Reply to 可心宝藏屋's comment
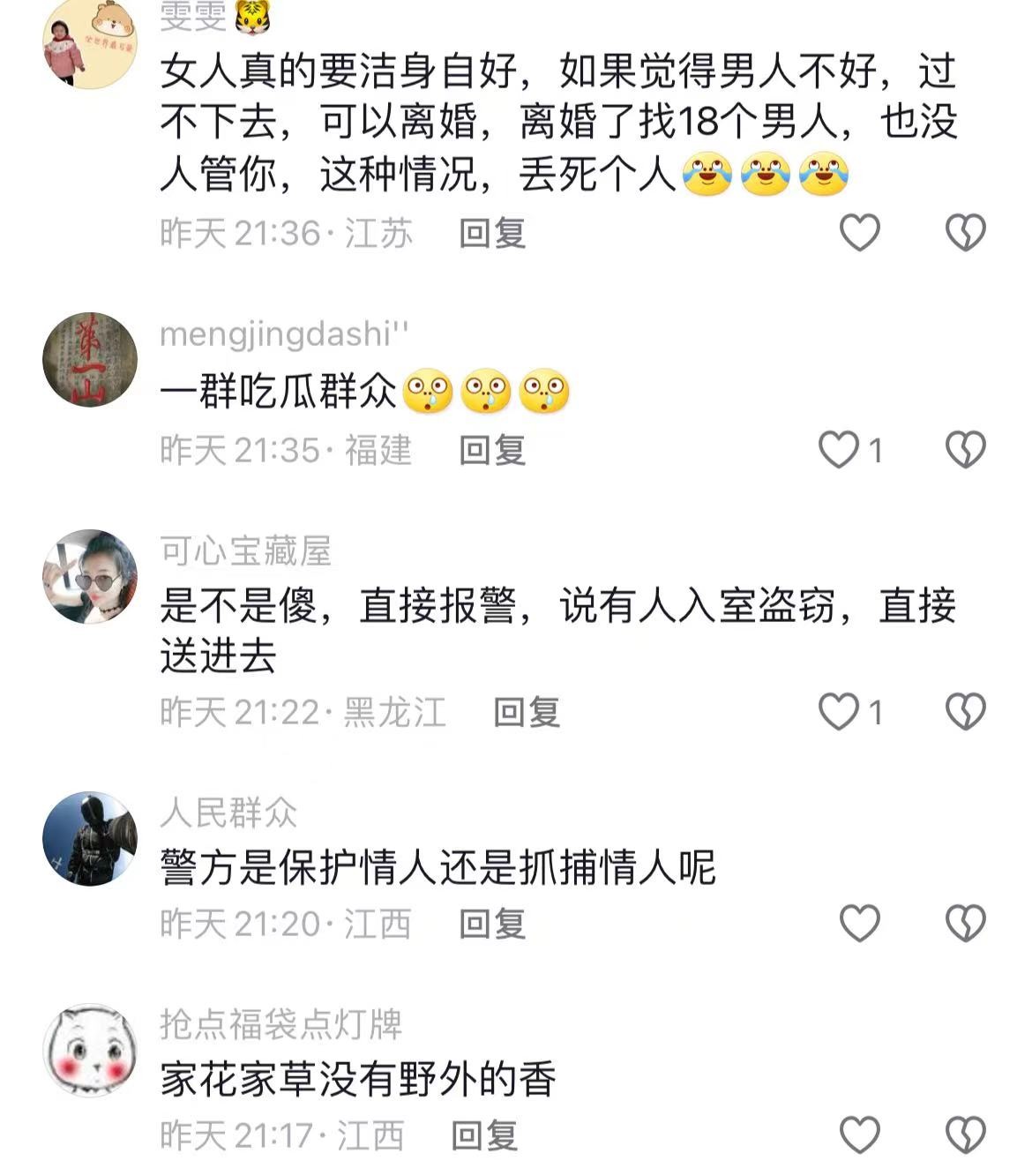1032x1176 pixels. (x=527, y=712)
